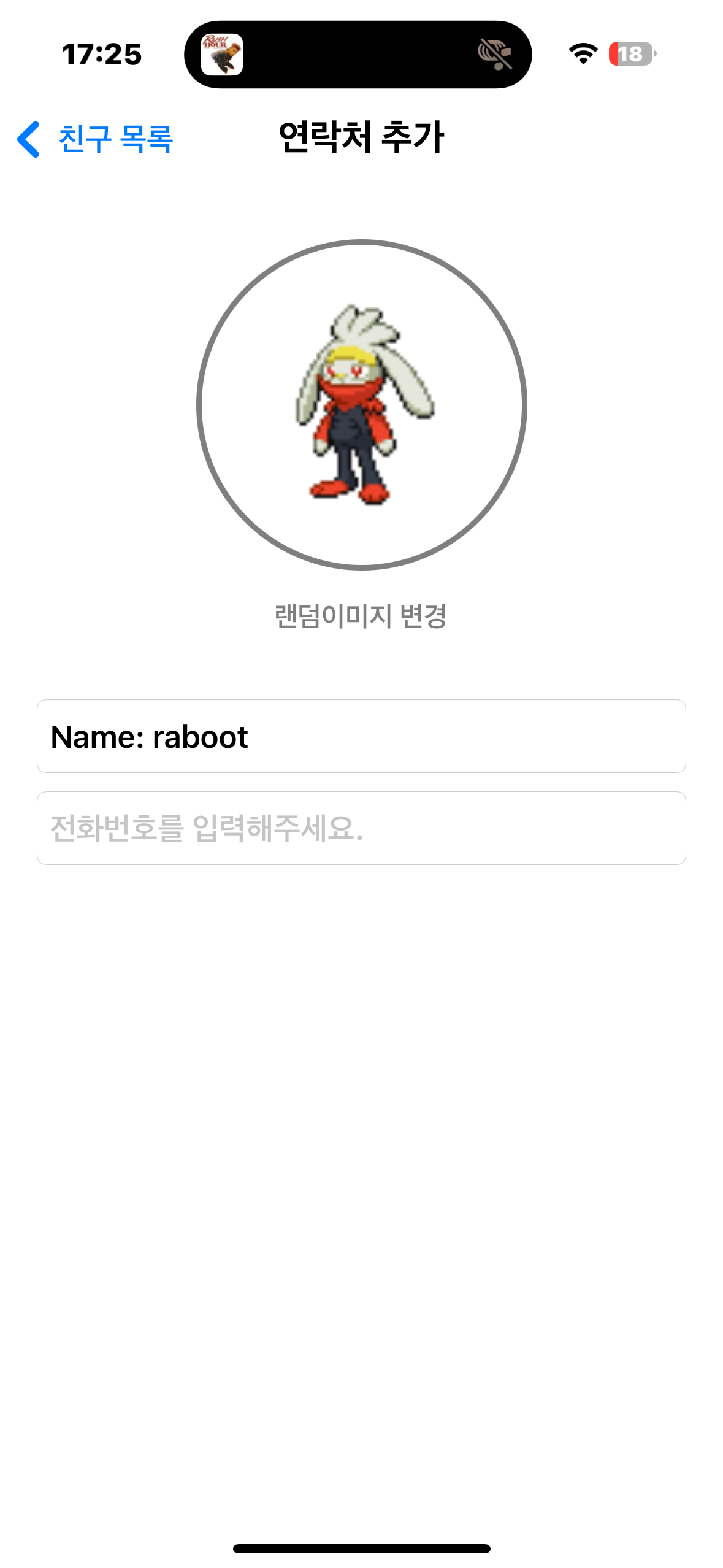The width and height of the screenshot is (723, 1568).
Task: Tap 랜덤이미지 변경 to change image
Action: (x=361, y=616)
